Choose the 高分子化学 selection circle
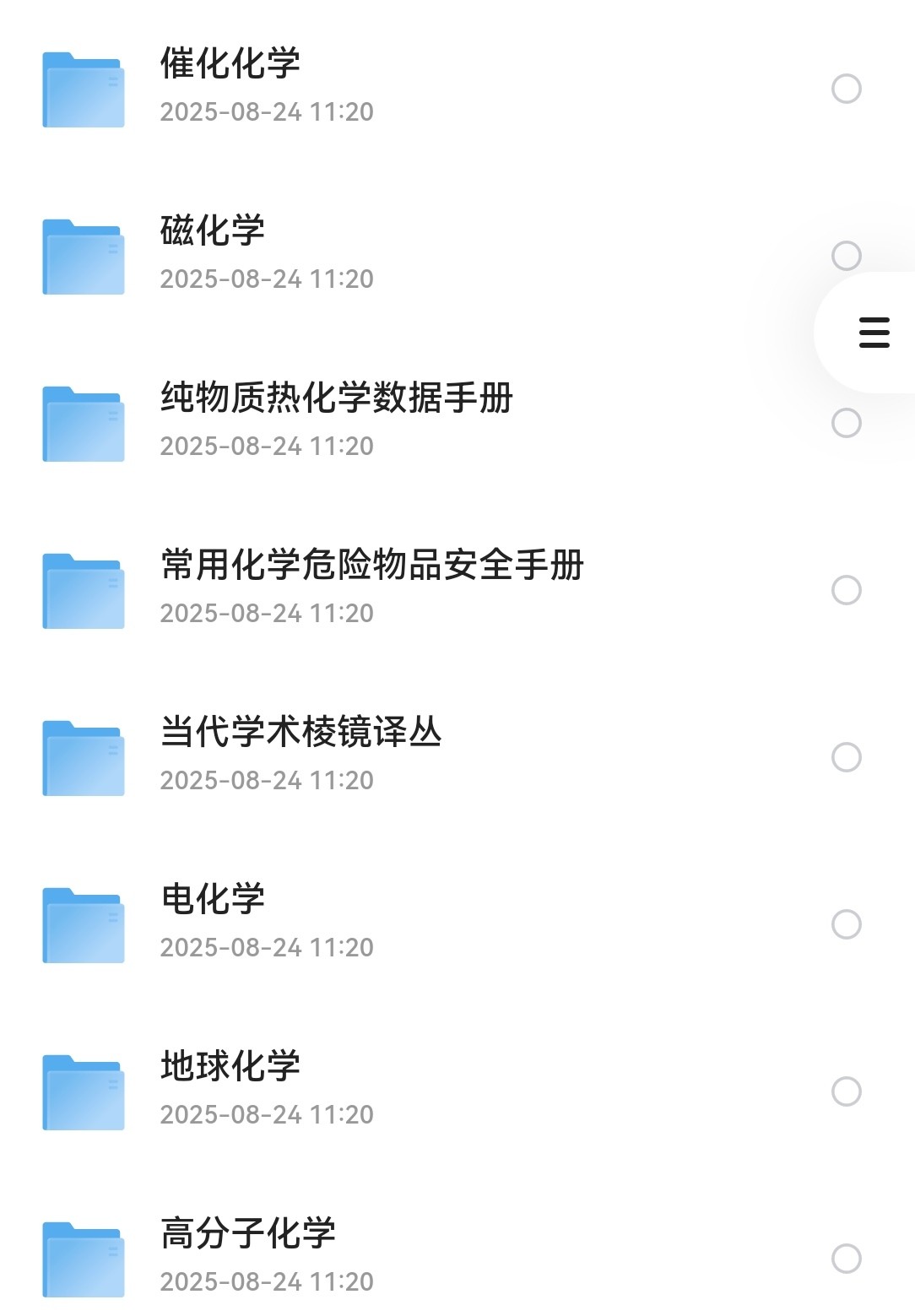This screenshot has height=1316, width=915. [x=847, y=1259]
